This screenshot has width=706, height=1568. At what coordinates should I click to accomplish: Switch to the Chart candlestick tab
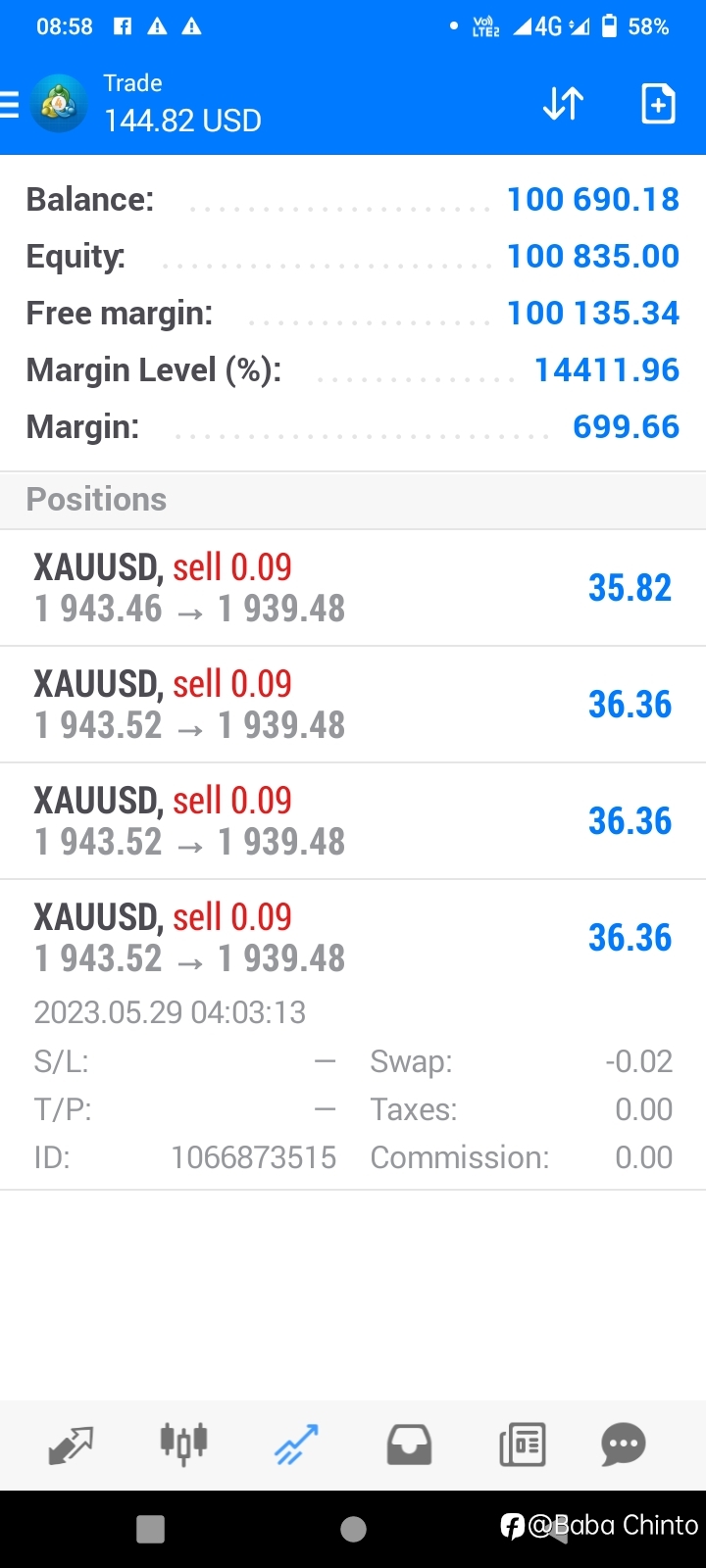183,1445
